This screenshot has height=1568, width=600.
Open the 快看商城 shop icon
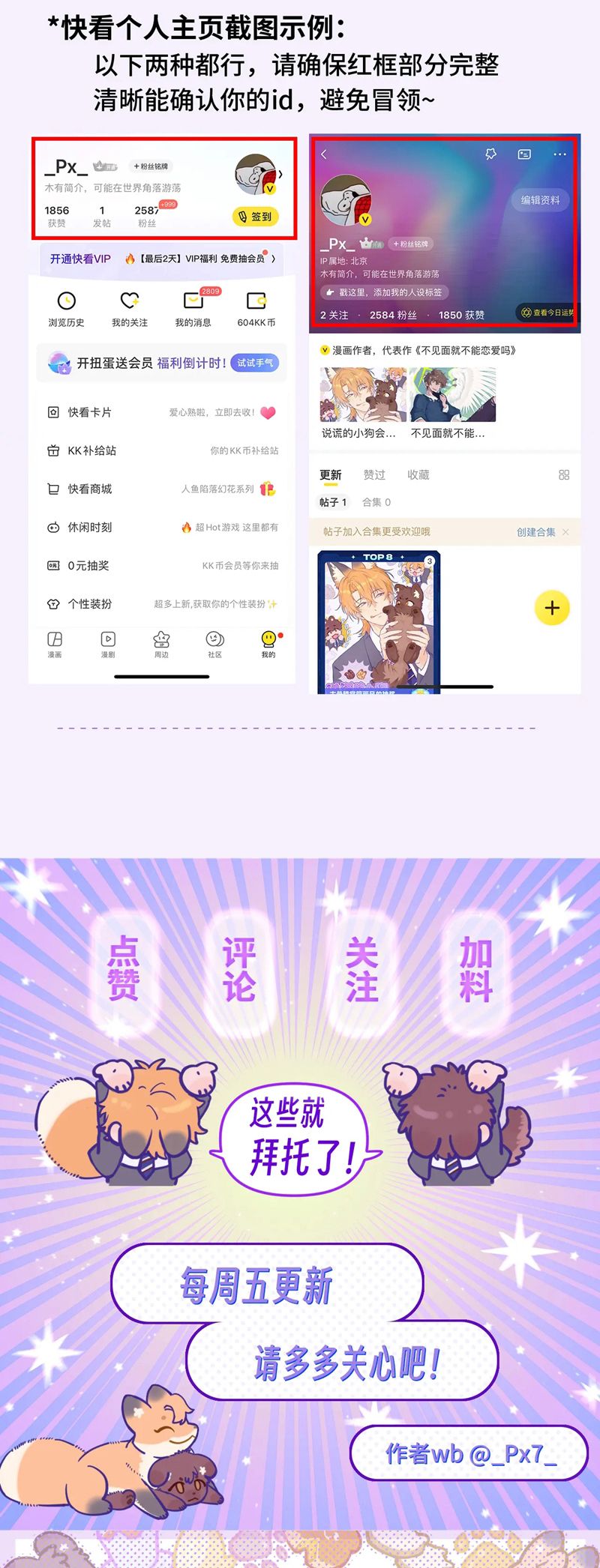coord(53,489)
